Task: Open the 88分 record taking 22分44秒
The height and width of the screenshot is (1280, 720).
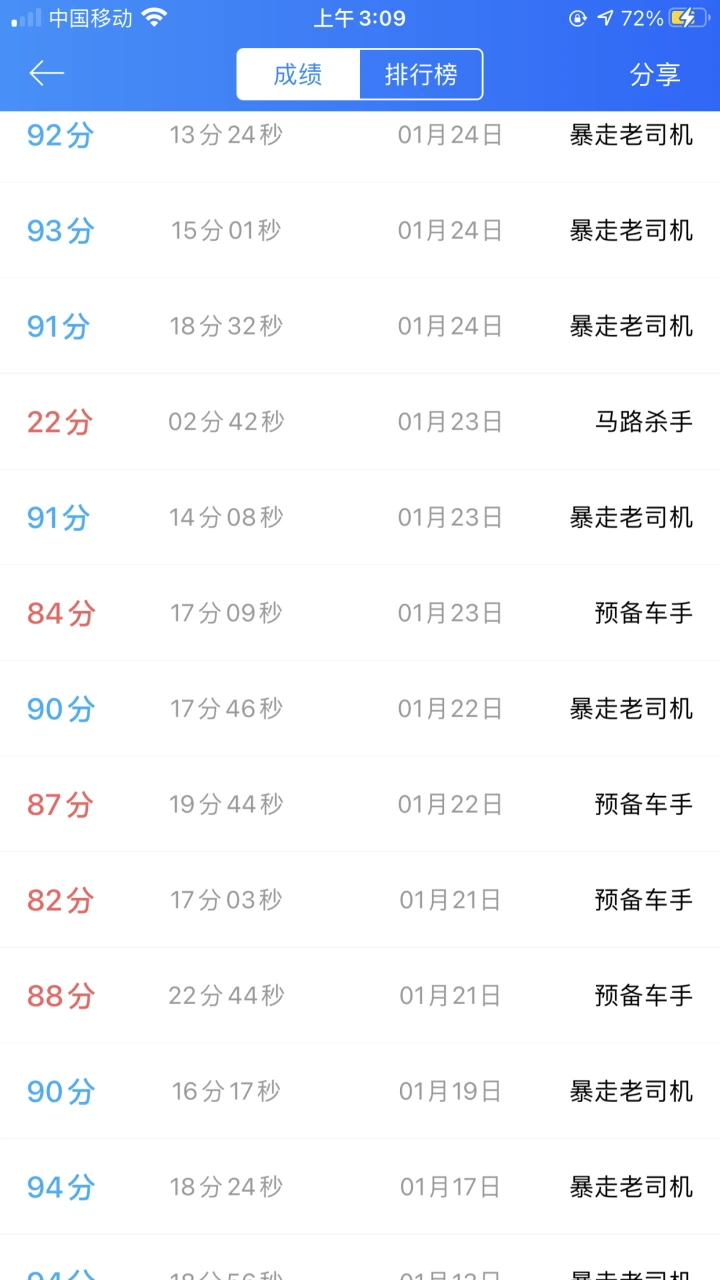Action: pos(360,996)
